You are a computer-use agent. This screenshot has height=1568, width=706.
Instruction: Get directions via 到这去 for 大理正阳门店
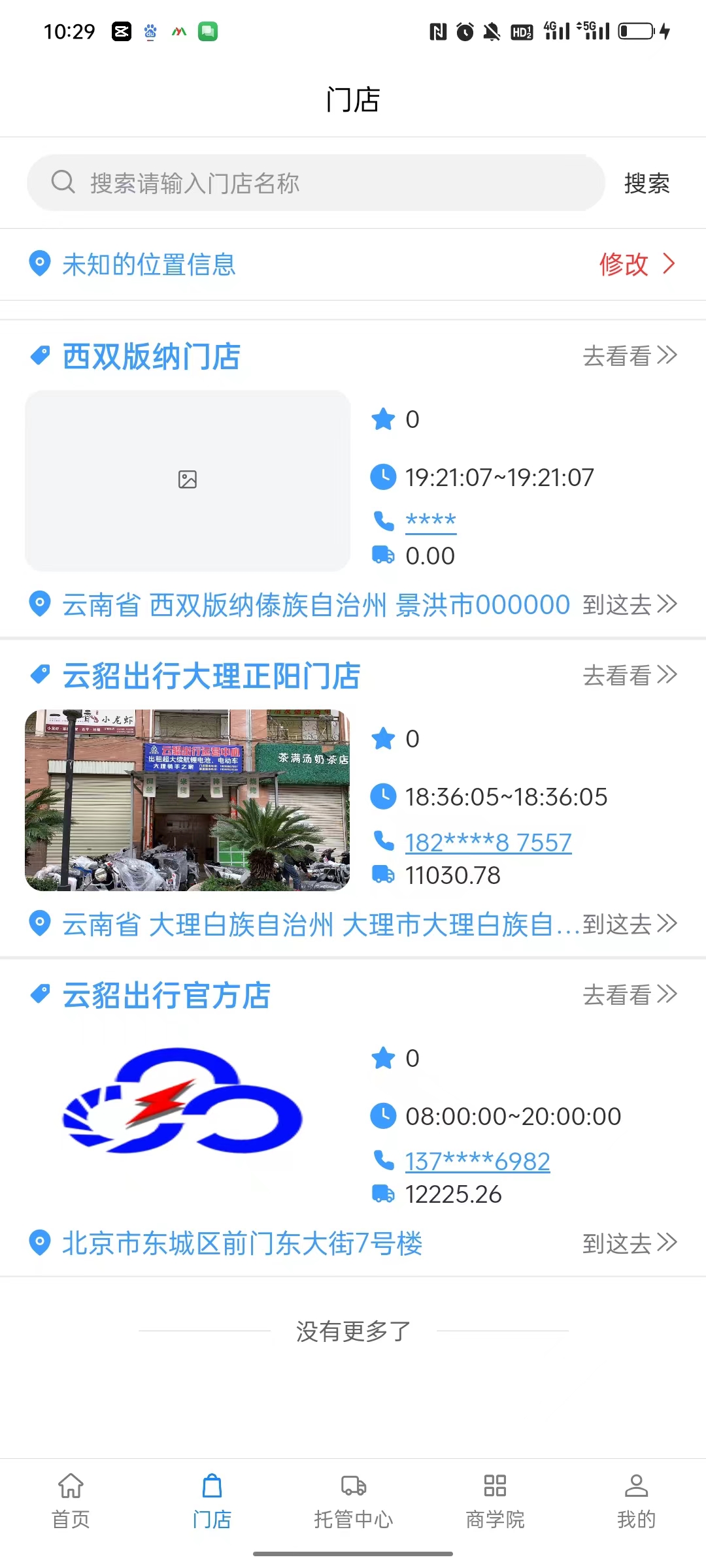[x=629, y=924]
